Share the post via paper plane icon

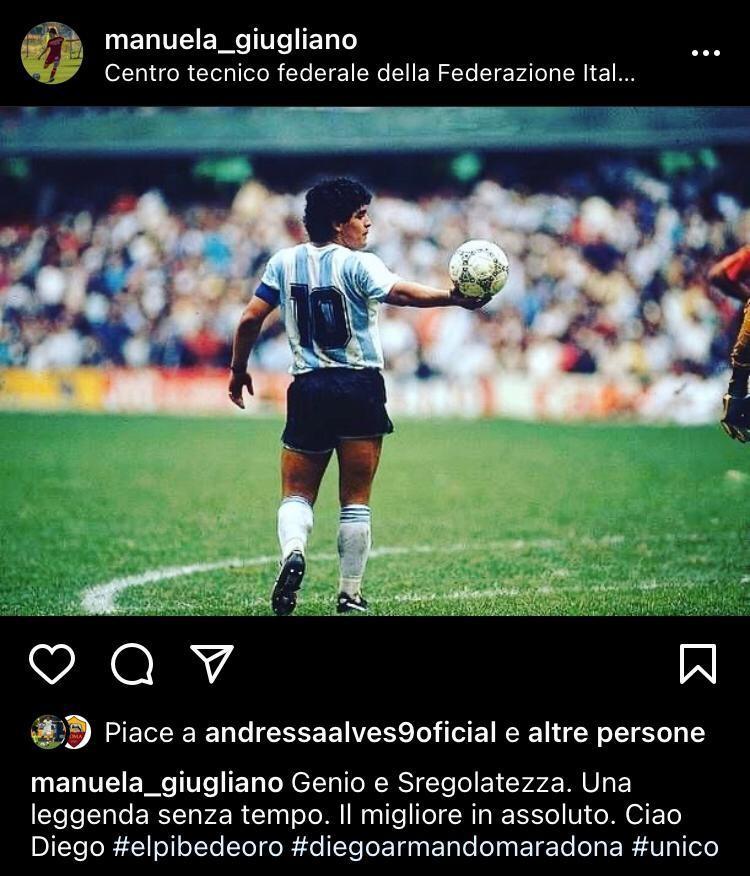tap(212, 663)
